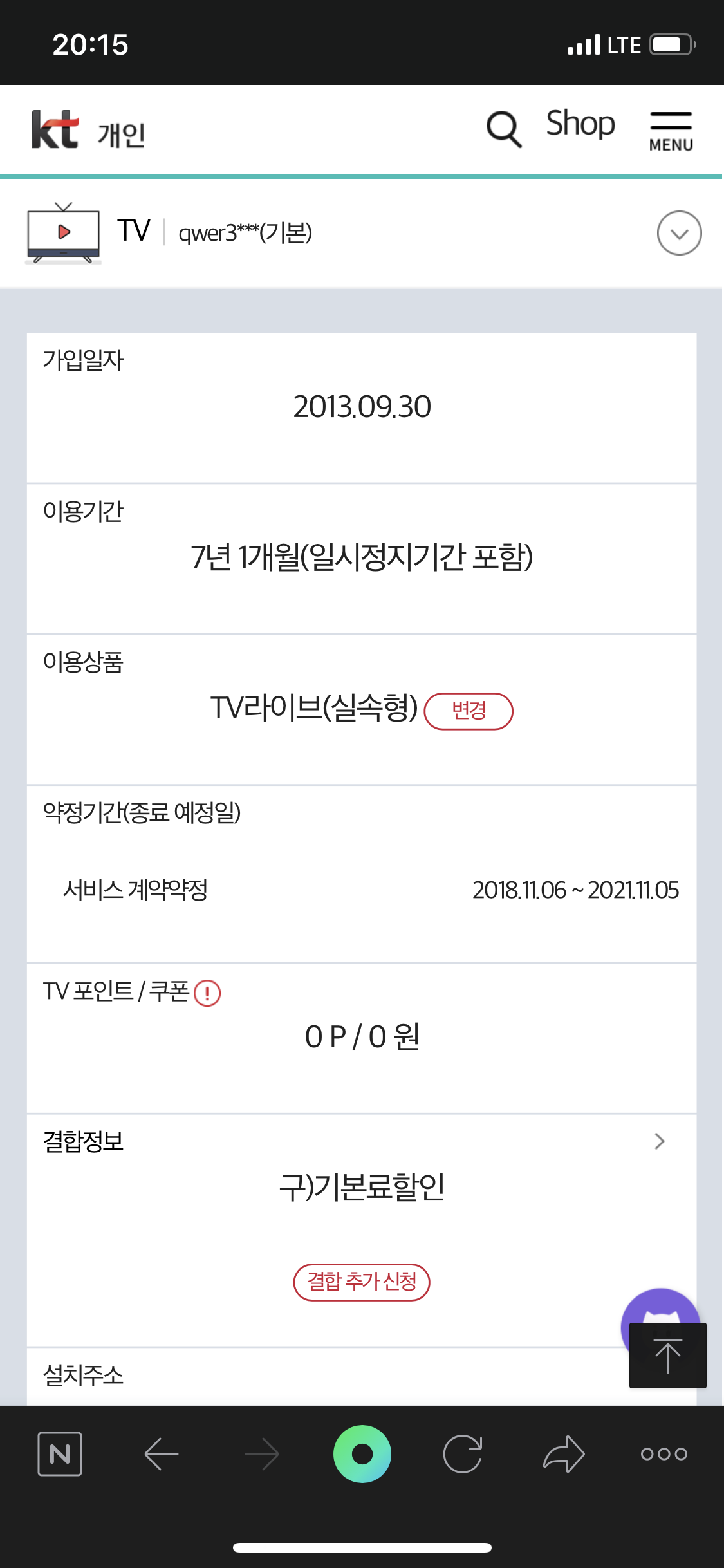Tap the green circle browser button
Image resolution: width=724 pixels, height=1568 pixels.
tap(362, 1453)
